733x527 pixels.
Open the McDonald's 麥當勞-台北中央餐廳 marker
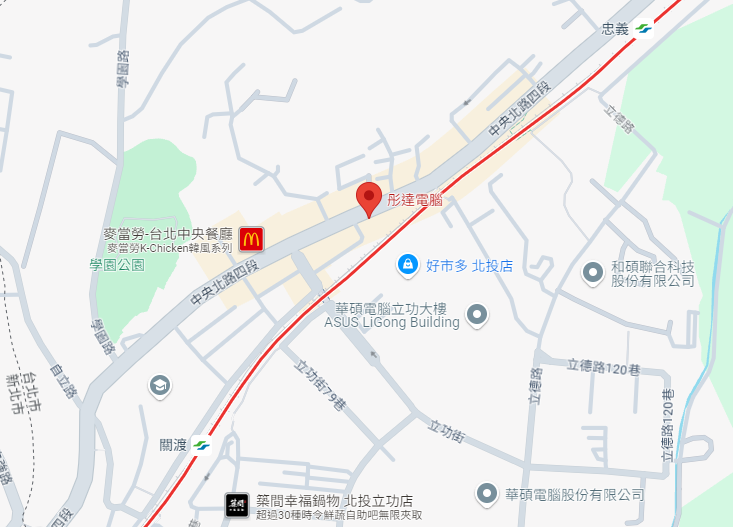coord(252,238)
